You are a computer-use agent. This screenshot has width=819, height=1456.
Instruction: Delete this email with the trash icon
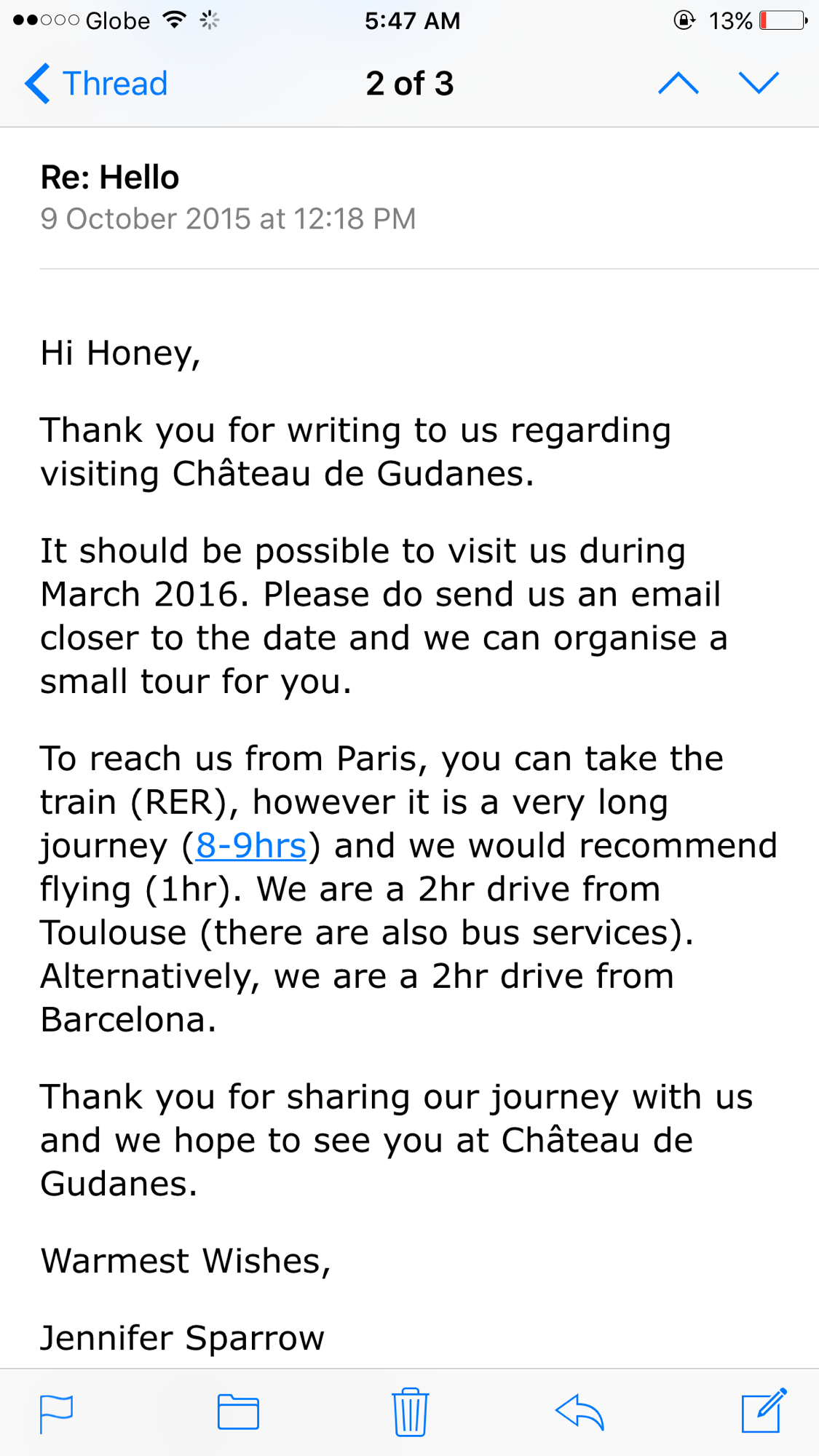click(410, 1412)
